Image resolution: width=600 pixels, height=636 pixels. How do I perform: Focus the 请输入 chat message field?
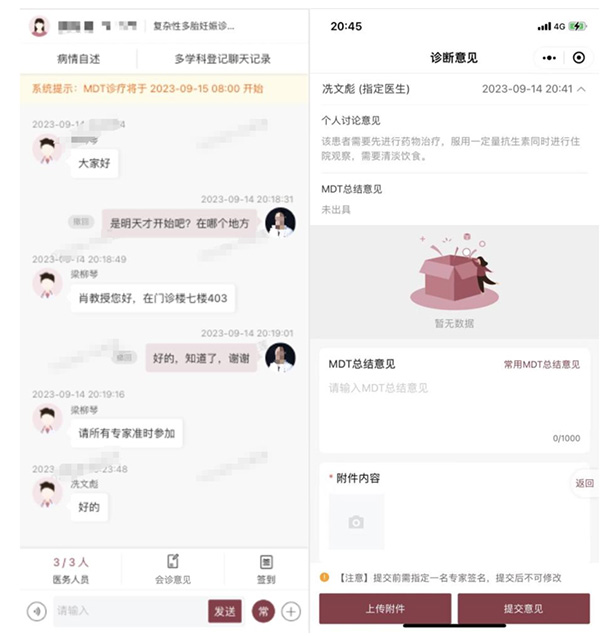coord(125,611)
